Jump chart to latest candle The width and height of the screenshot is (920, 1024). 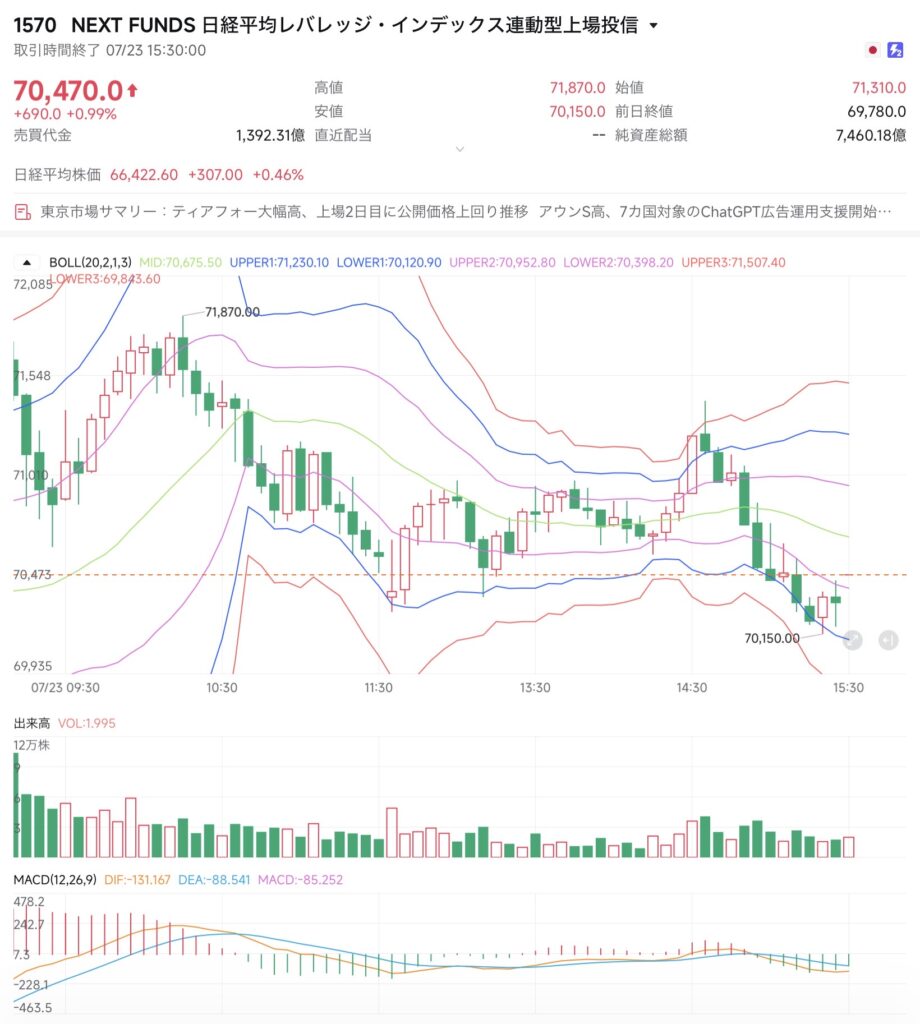click(x=888, y=641)
